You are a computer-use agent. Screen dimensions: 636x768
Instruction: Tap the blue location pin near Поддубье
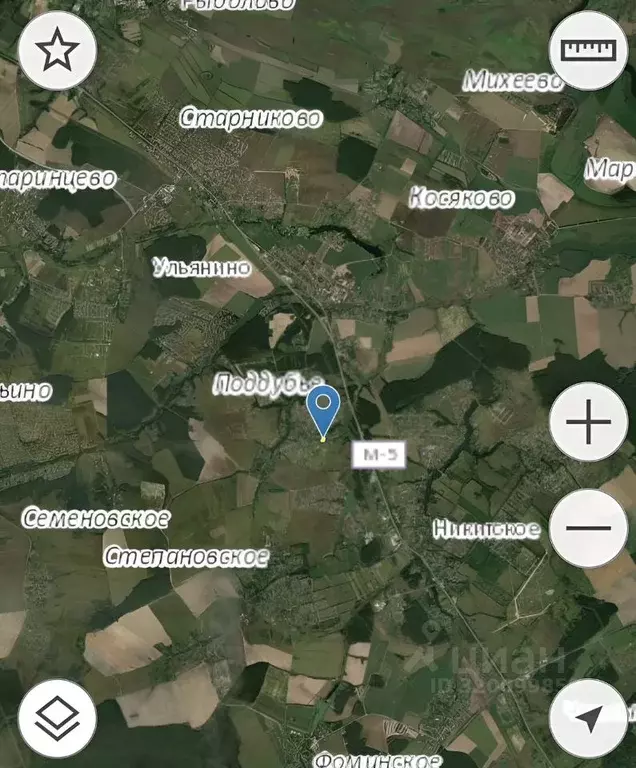point(323,408)
